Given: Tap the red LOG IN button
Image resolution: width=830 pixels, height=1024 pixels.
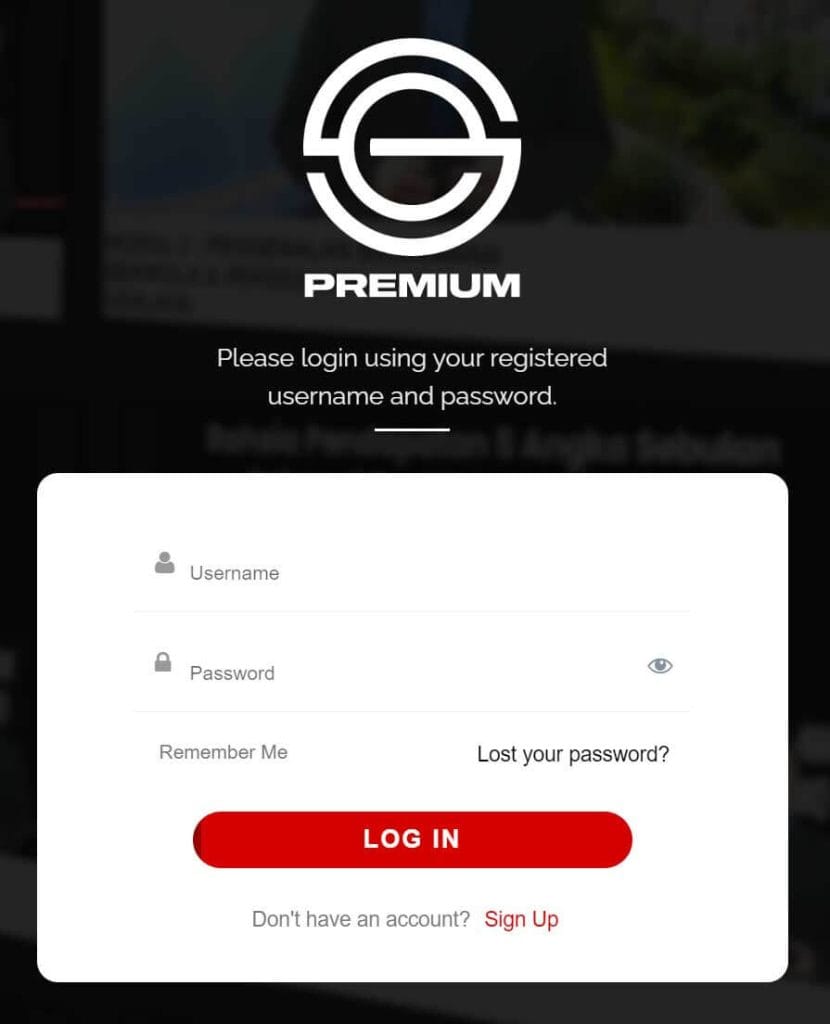Looking at the screenshot, I should pyautogui.click(x=412, y=839).
